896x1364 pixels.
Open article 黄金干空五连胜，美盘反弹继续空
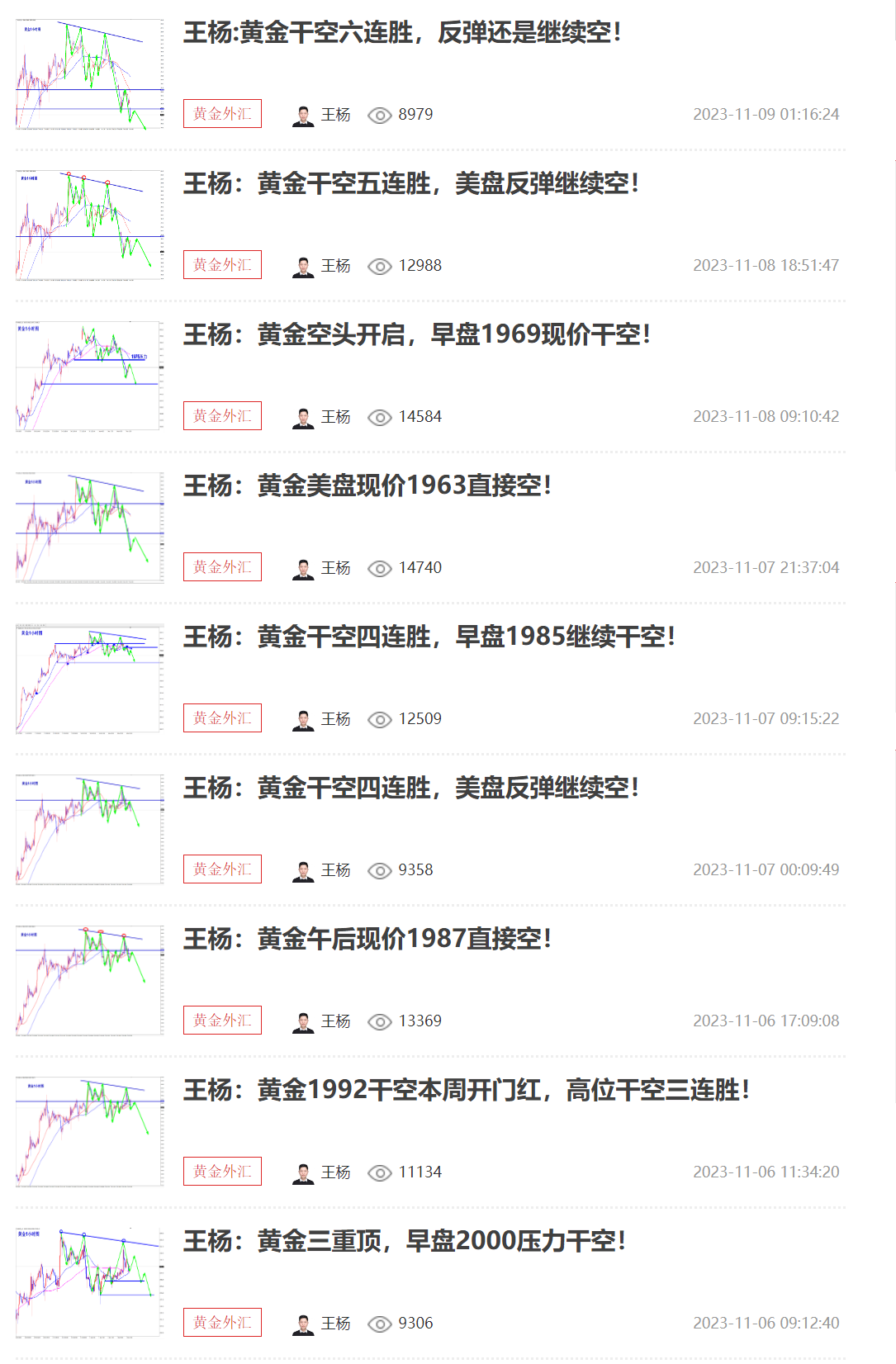click(x=410, y=184)
